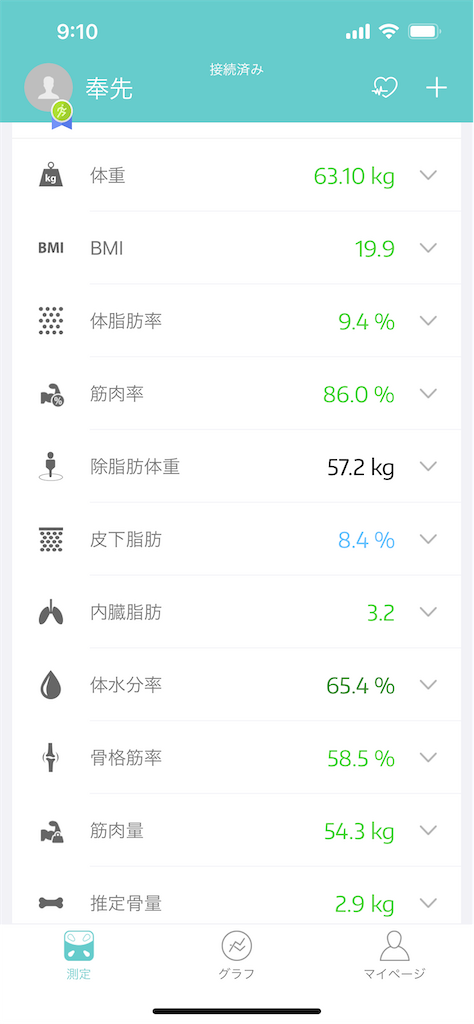Image resolution: width=474 pixels, height=1024 pixels.
Task: Switch to the グラフ tab
Action: [x=236, y=955]
